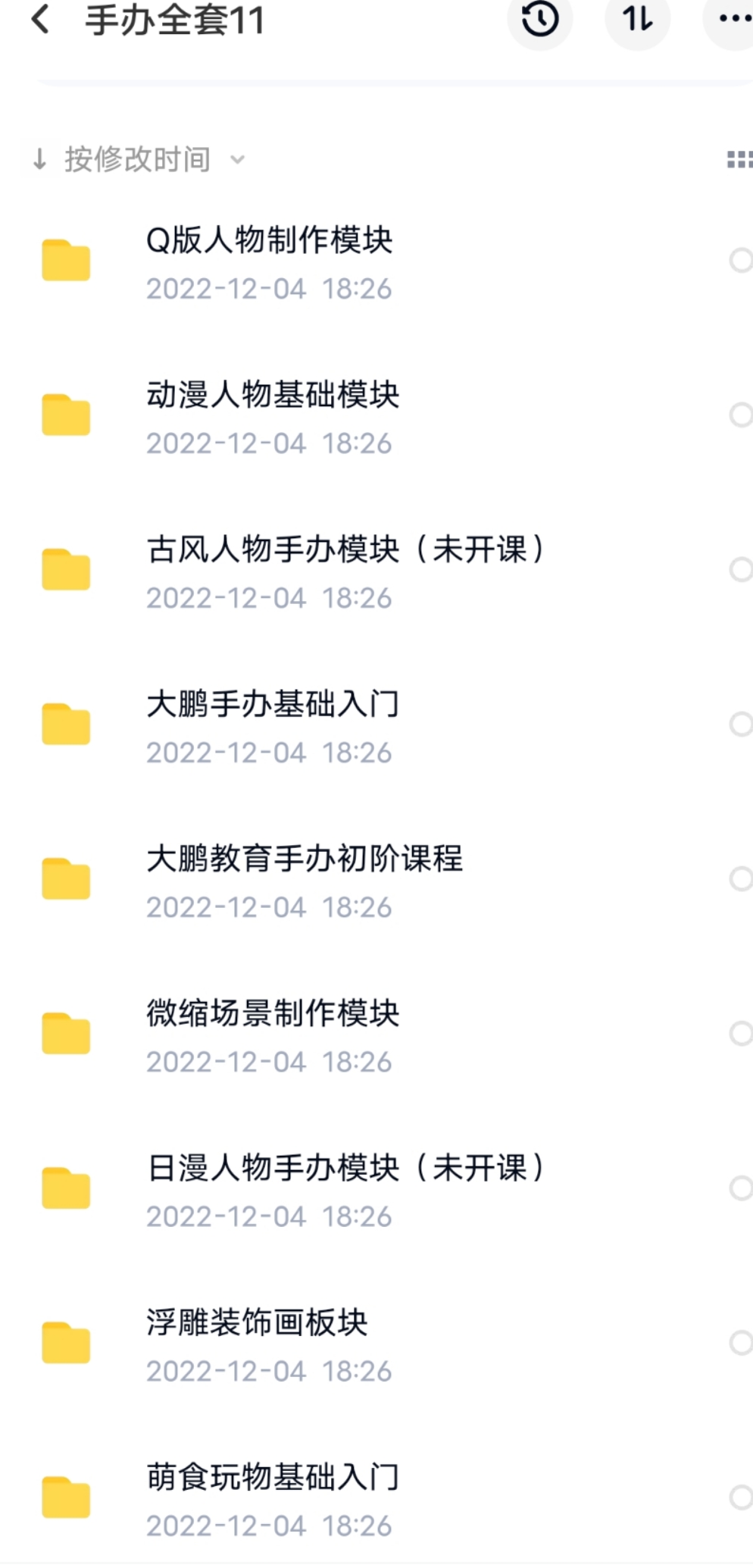Open the recent history clock icon

click(539, 20)
